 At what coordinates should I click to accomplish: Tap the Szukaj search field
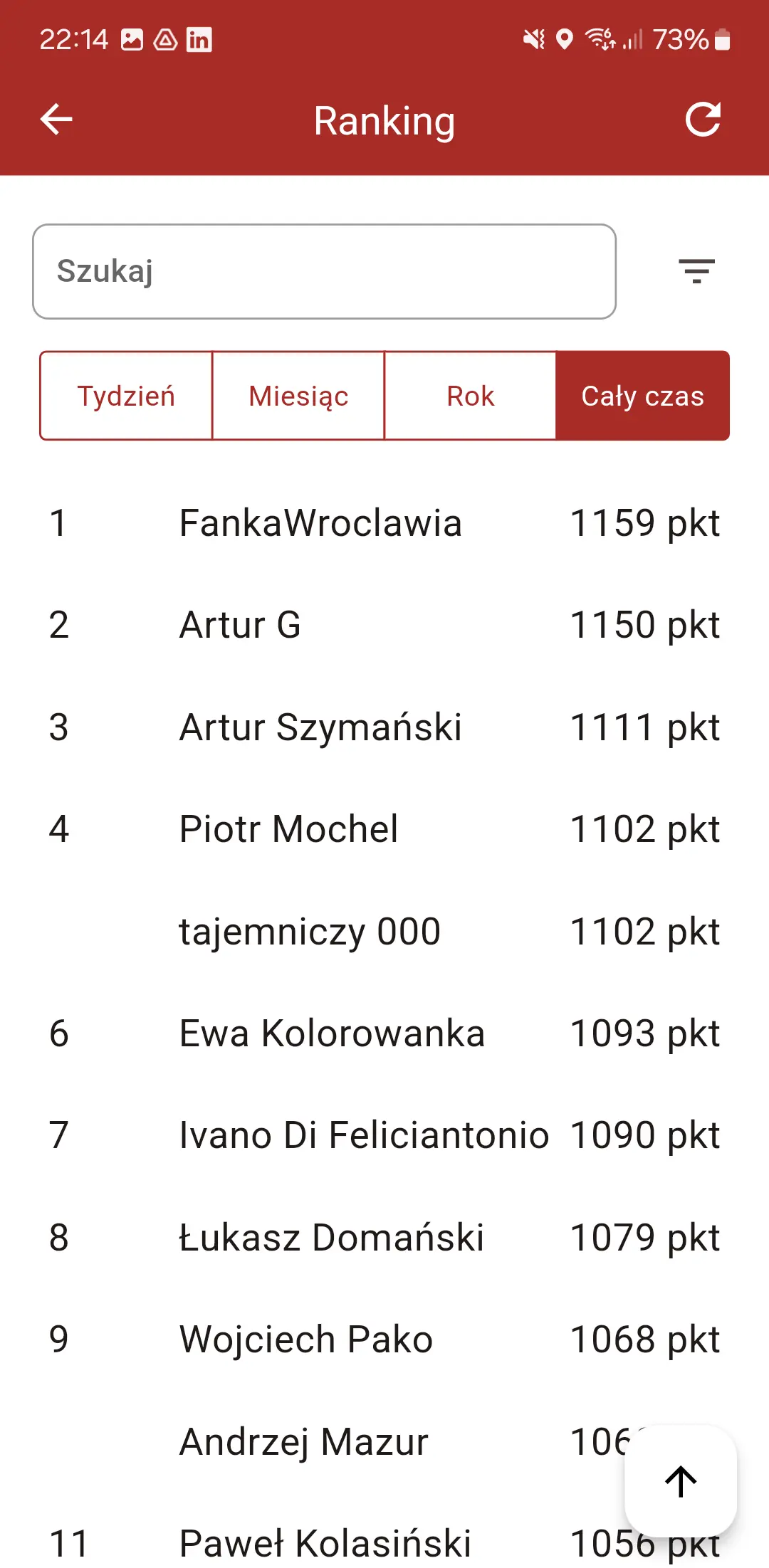[323, 271]
